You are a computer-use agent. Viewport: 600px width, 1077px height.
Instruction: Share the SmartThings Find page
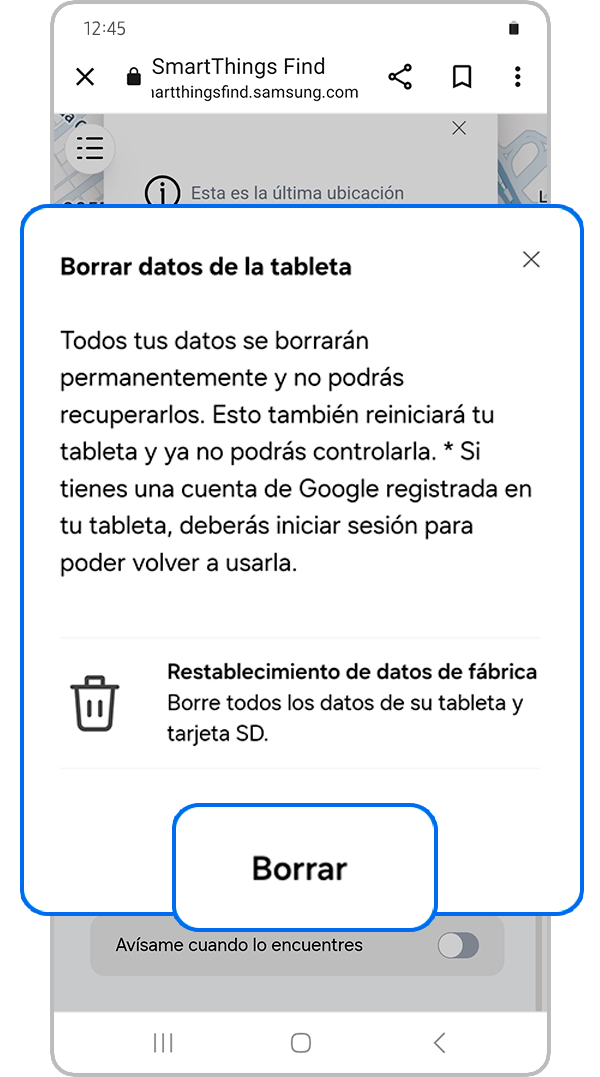[400, 77]
